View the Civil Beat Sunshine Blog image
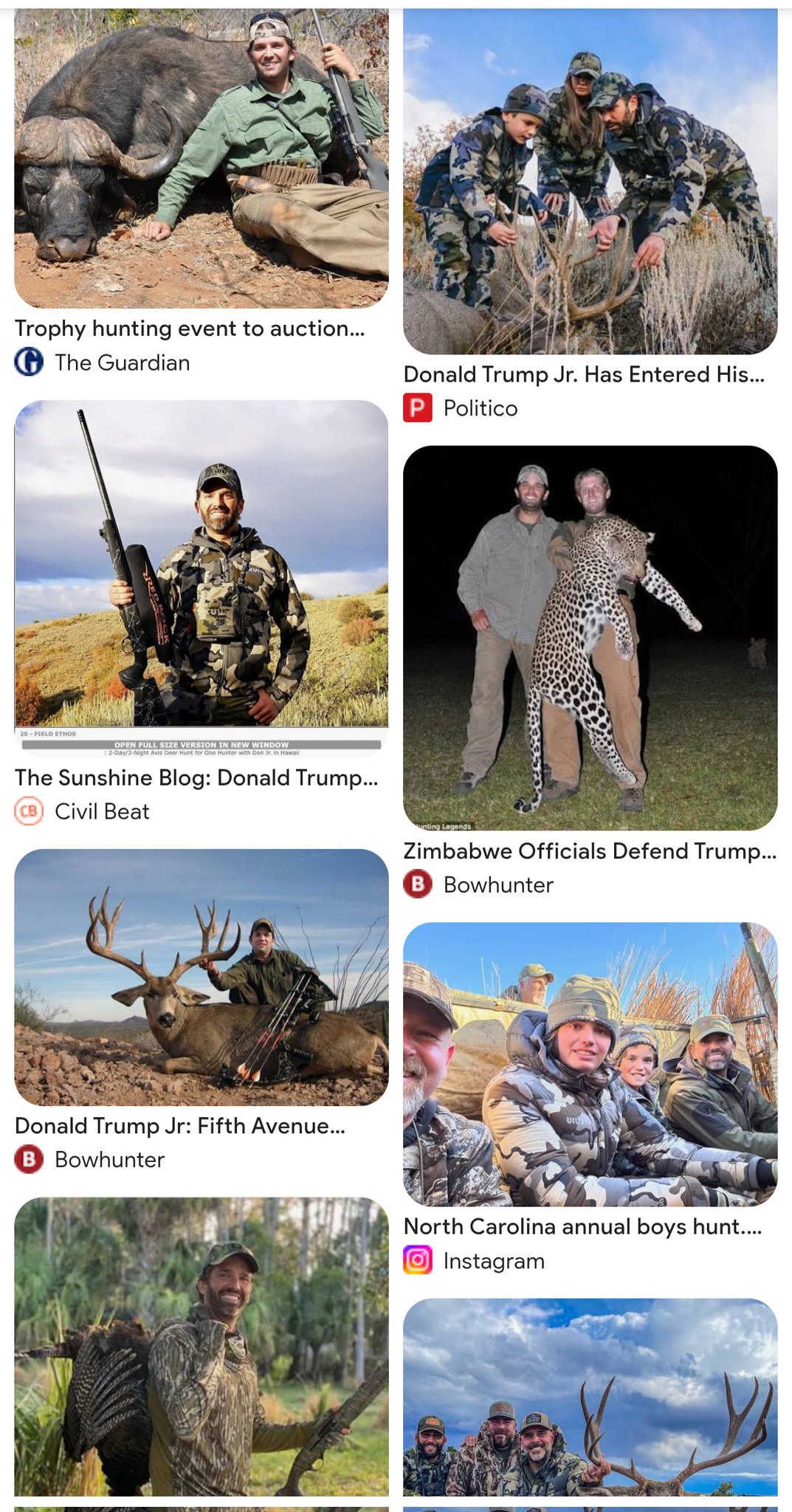 (201, 576)
